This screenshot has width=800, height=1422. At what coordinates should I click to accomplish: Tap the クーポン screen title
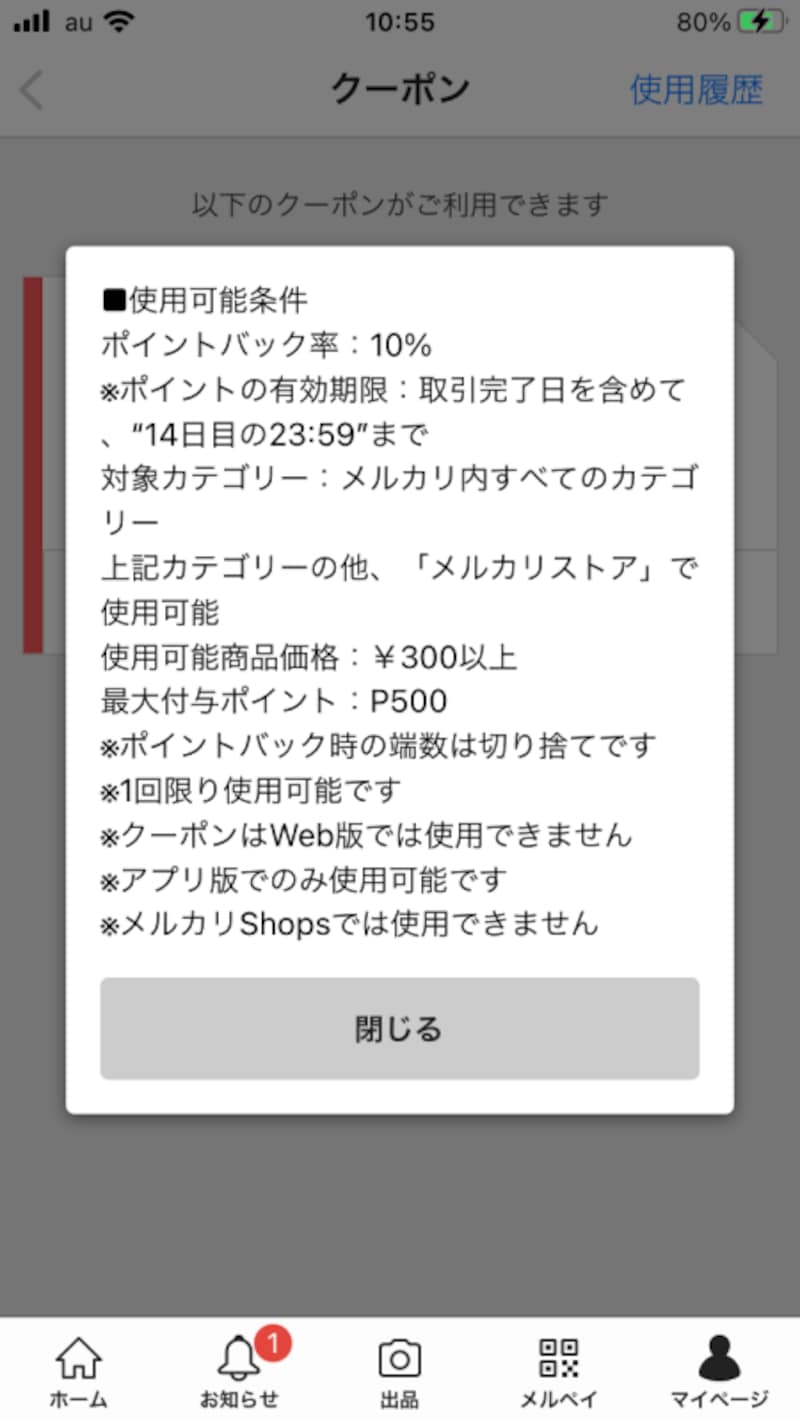coord(399,89)
